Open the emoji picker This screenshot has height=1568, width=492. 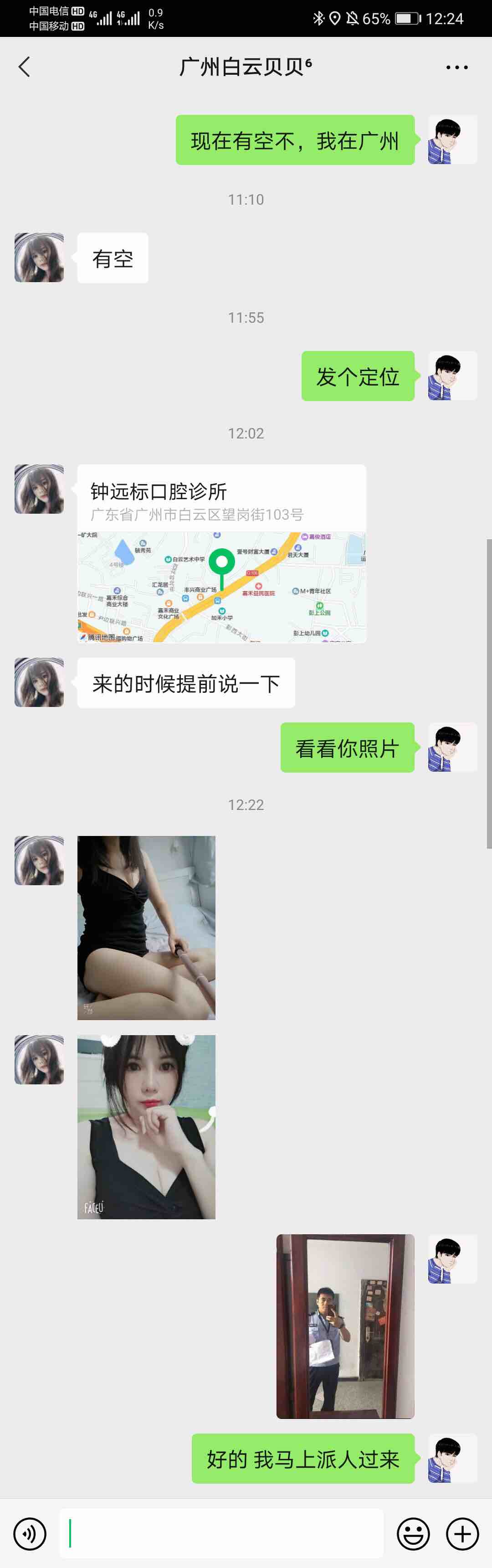(413, 1533)
